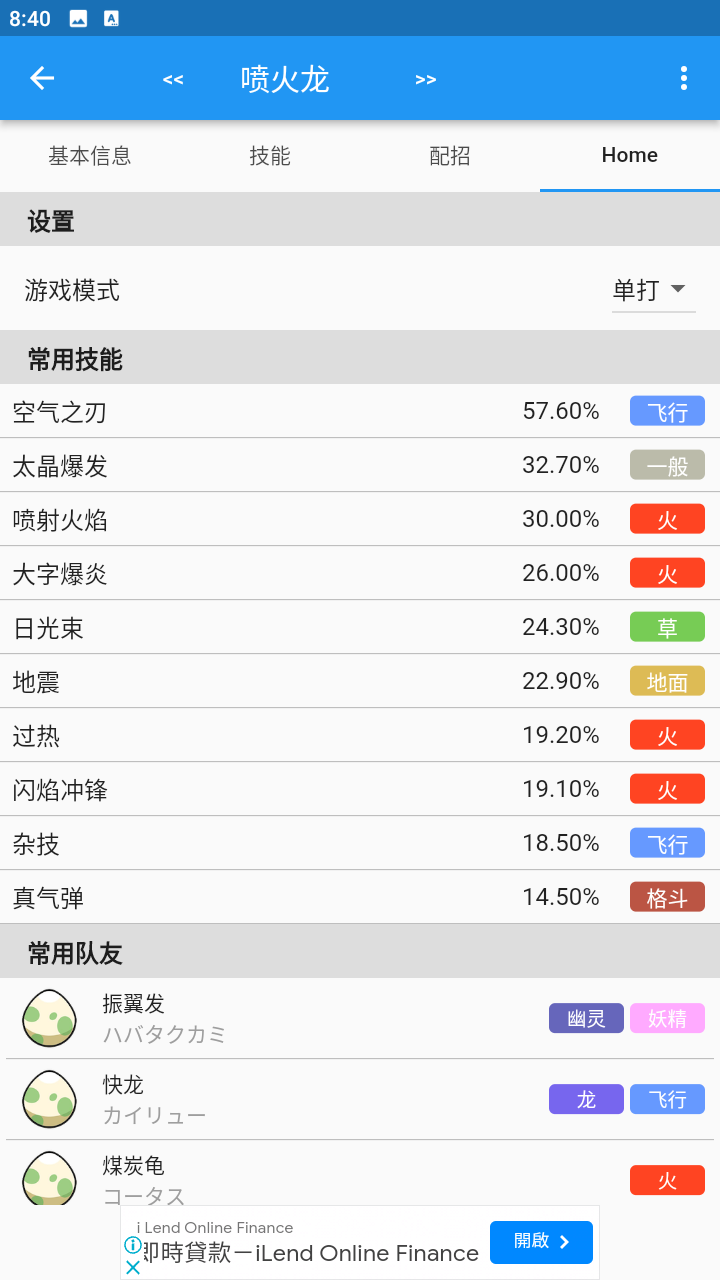720x1280 pixels.
Task: Select the 技能 tab
Action: (269, 155)
